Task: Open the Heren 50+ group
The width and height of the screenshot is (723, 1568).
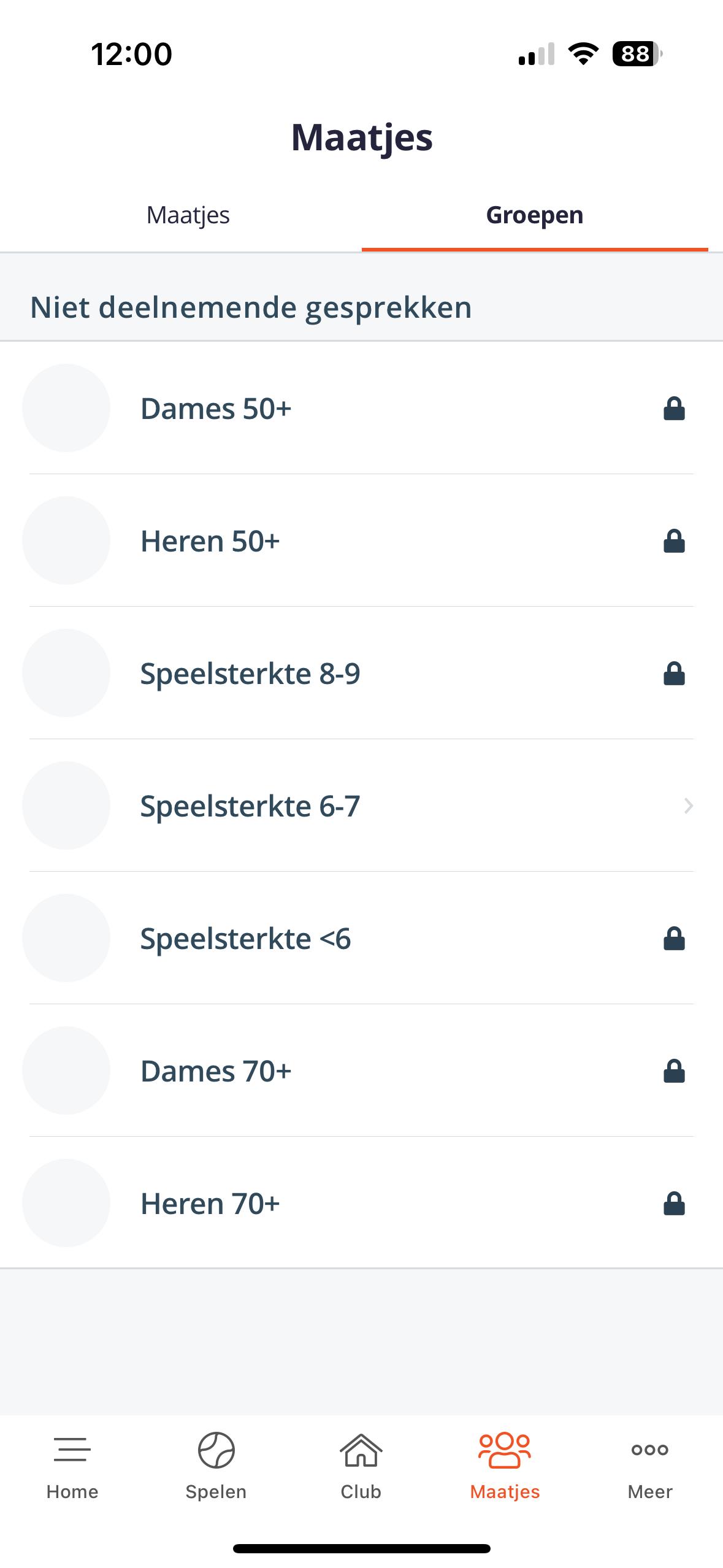Action: (361, 540)
